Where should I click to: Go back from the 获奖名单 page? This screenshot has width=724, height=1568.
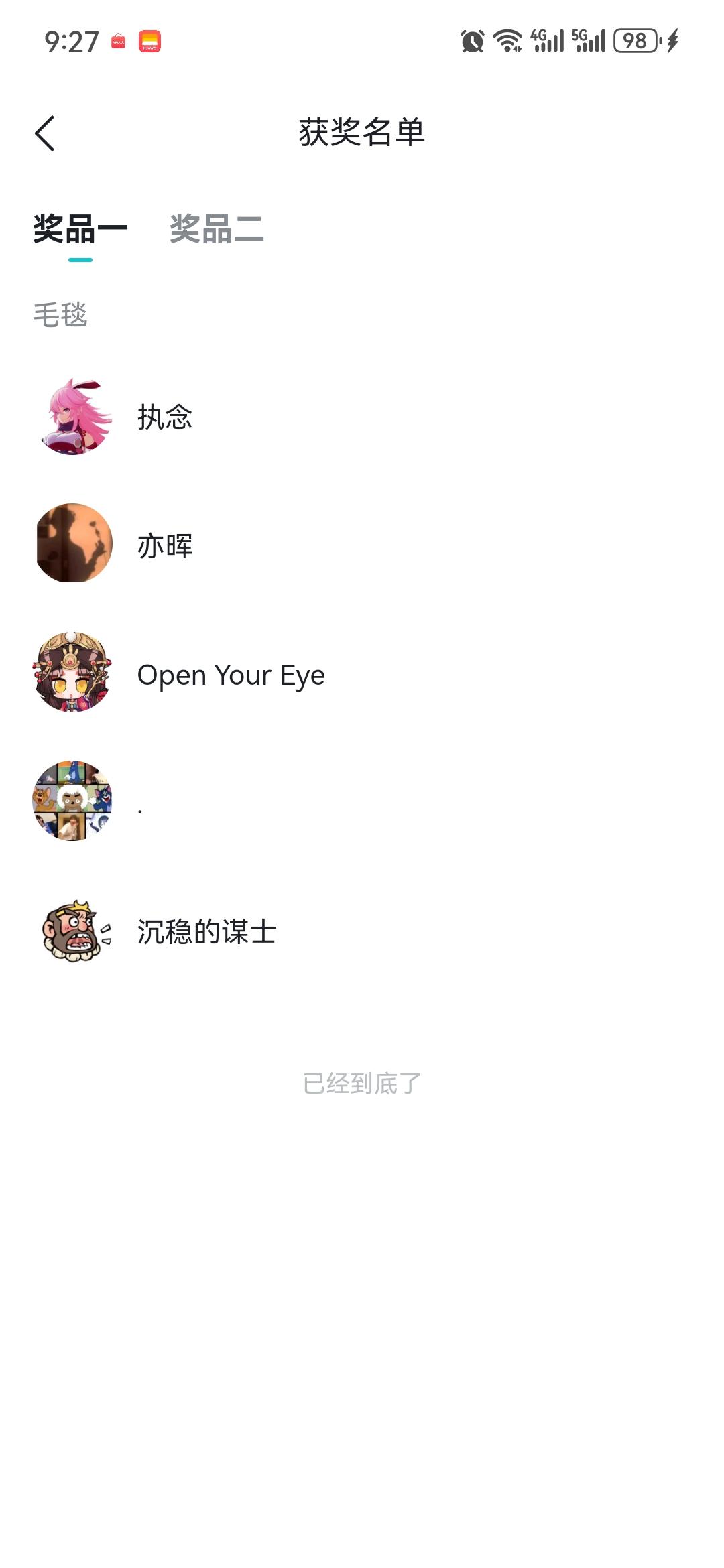pos(45,133)
